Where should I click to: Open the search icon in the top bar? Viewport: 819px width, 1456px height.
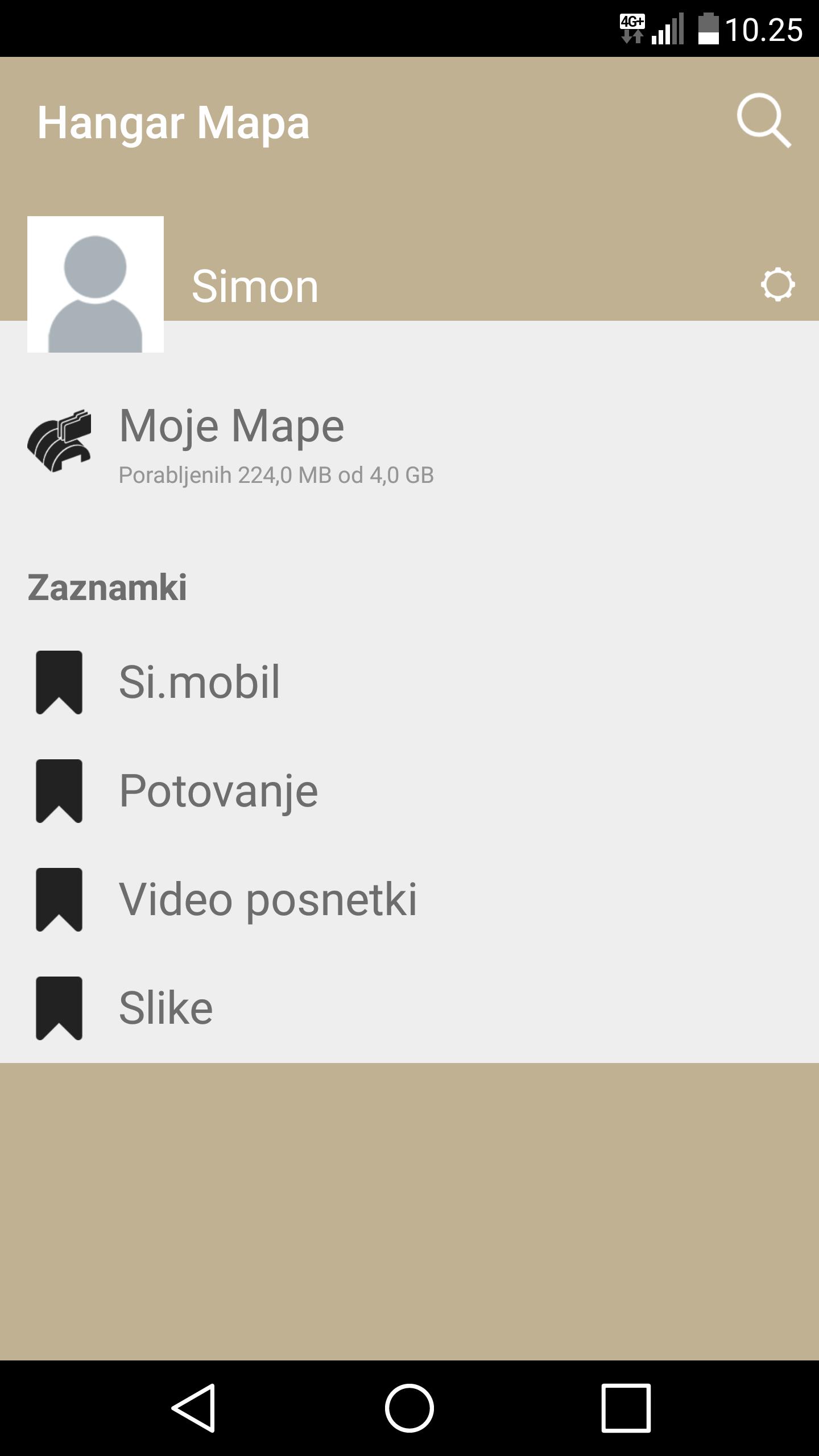coord(765,122)
